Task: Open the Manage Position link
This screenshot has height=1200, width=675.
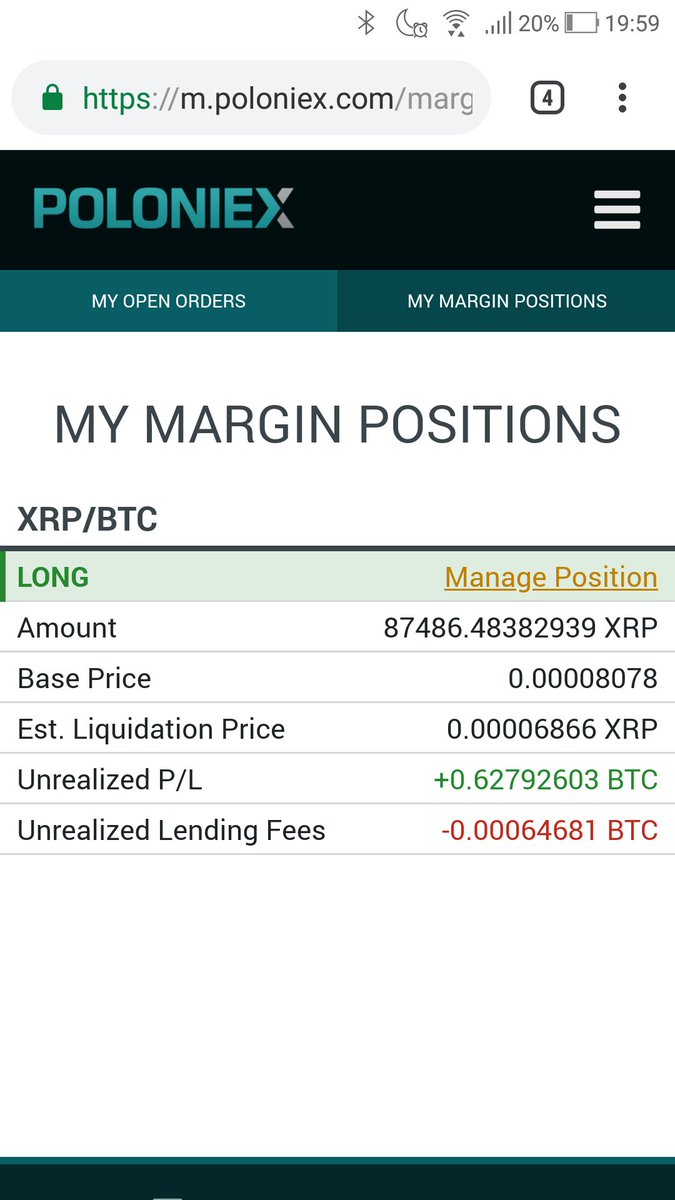Action: pos(551,577)
